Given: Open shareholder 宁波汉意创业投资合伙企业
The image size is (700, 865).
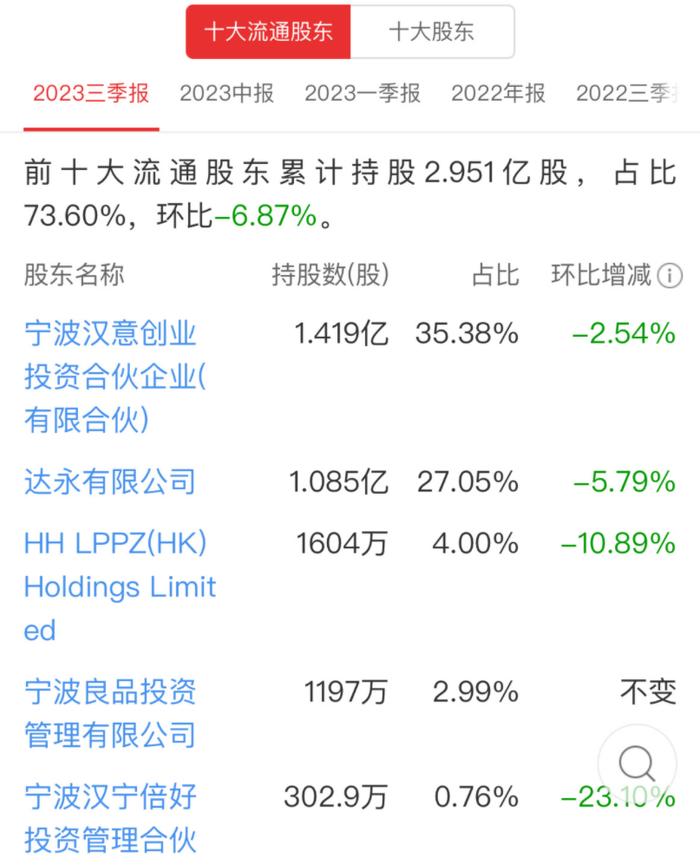Looking at the screenshot, I should click(x=112, y=376).
